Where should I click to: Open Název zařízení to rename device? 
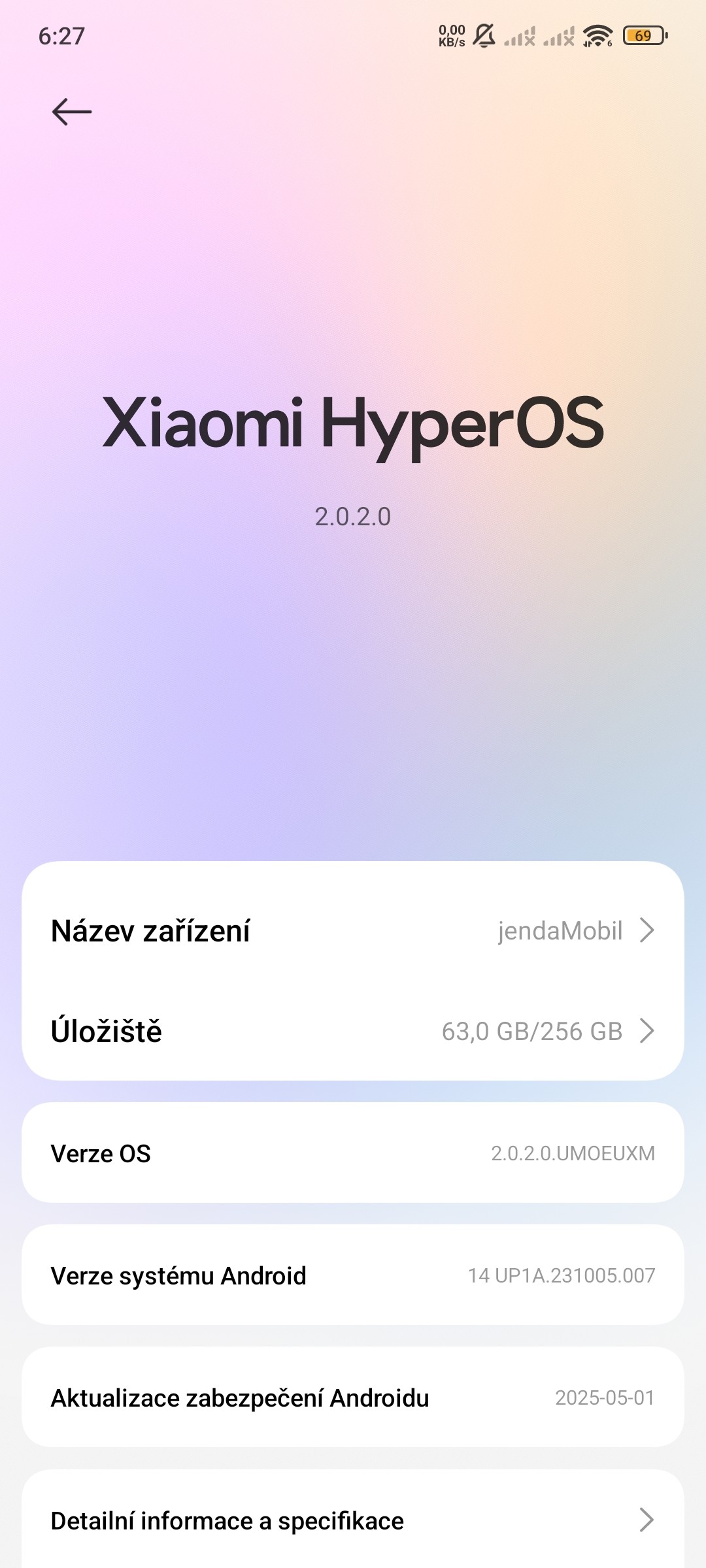coord(353,930)
